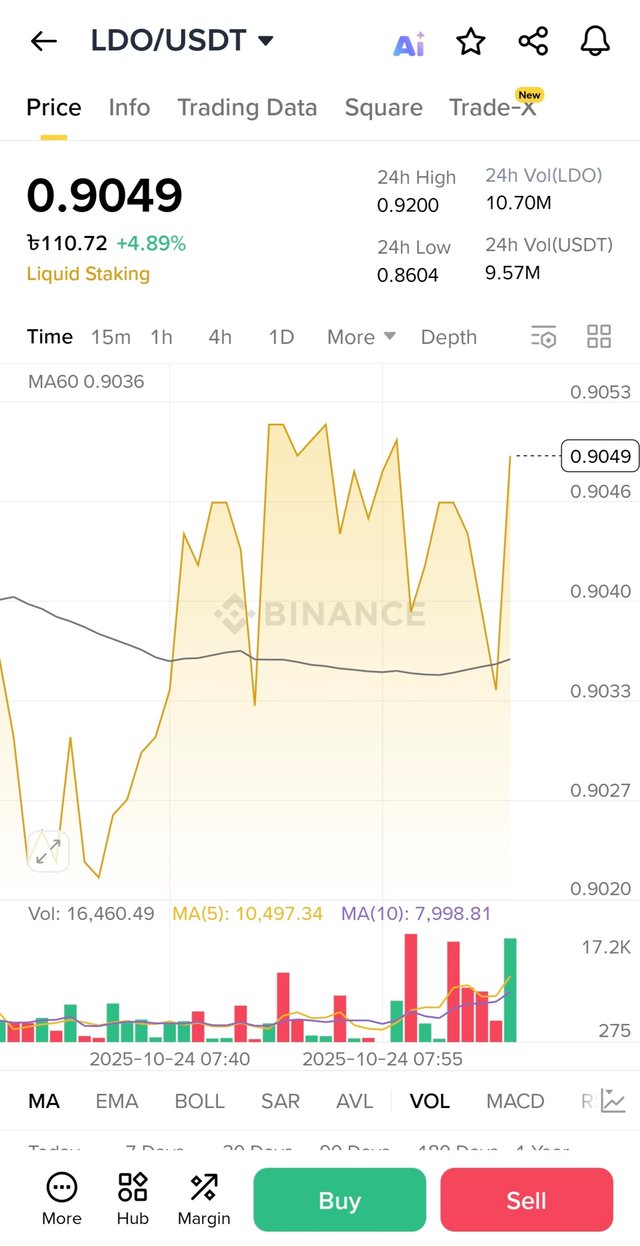The image size is (640, 1246).
Task: Switch to the Trading Data tab
Action: point(247,108)
